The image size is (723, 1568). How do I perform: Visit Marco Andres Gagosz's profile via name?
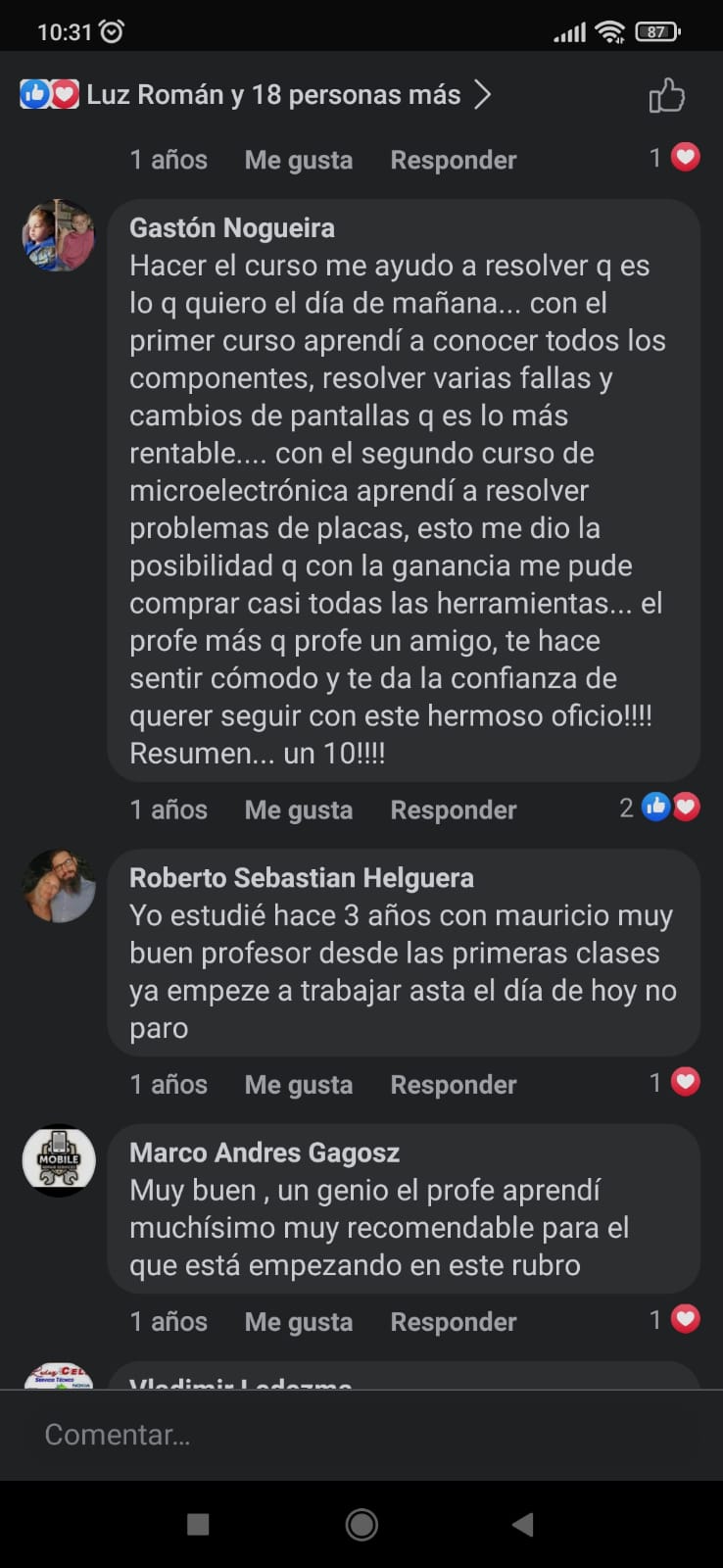coord(265,1152)
